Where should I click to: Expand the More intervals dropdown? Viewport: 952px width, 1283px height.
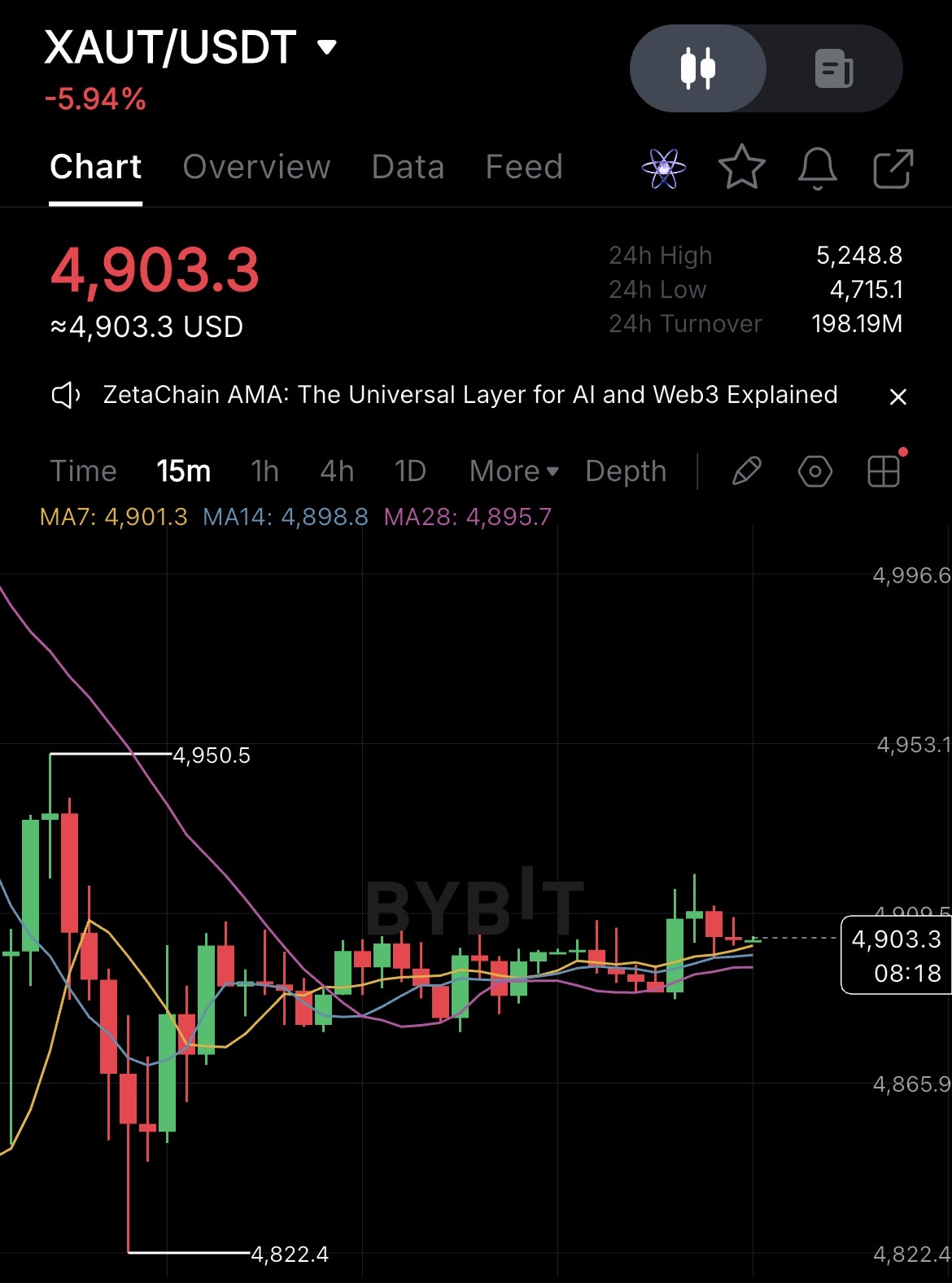tap(513, 471)
